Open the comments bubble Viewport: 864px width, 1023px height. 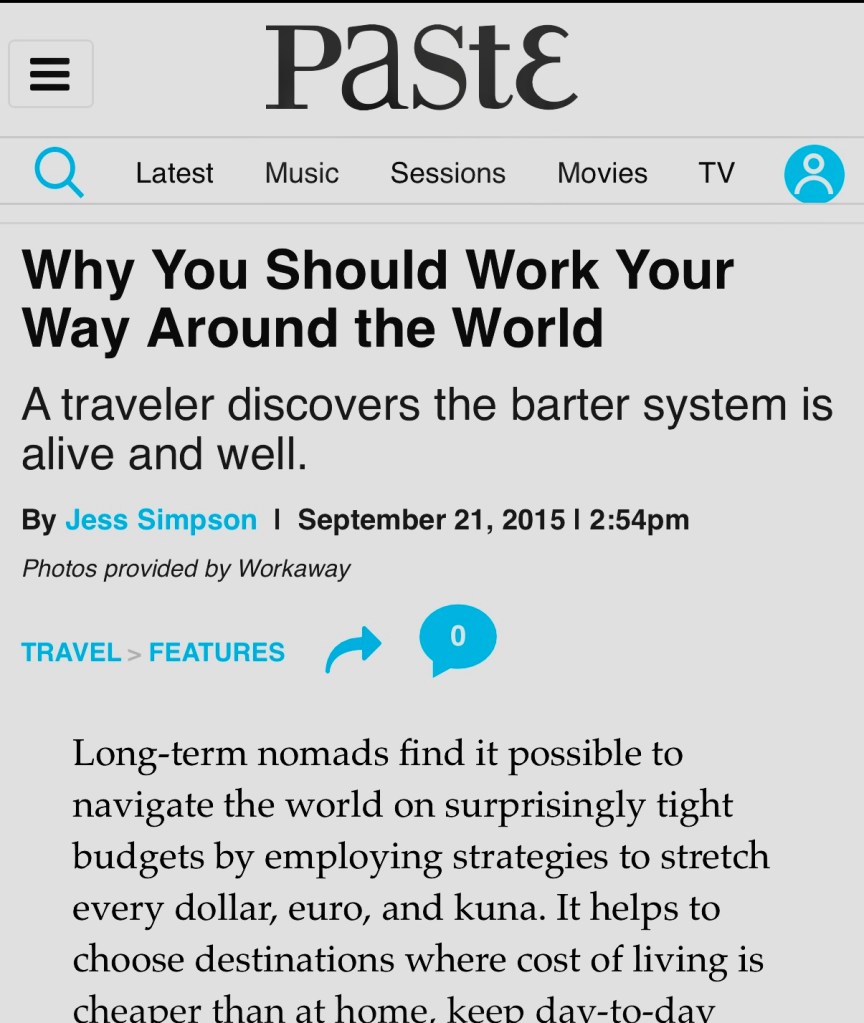coord(457,639)
